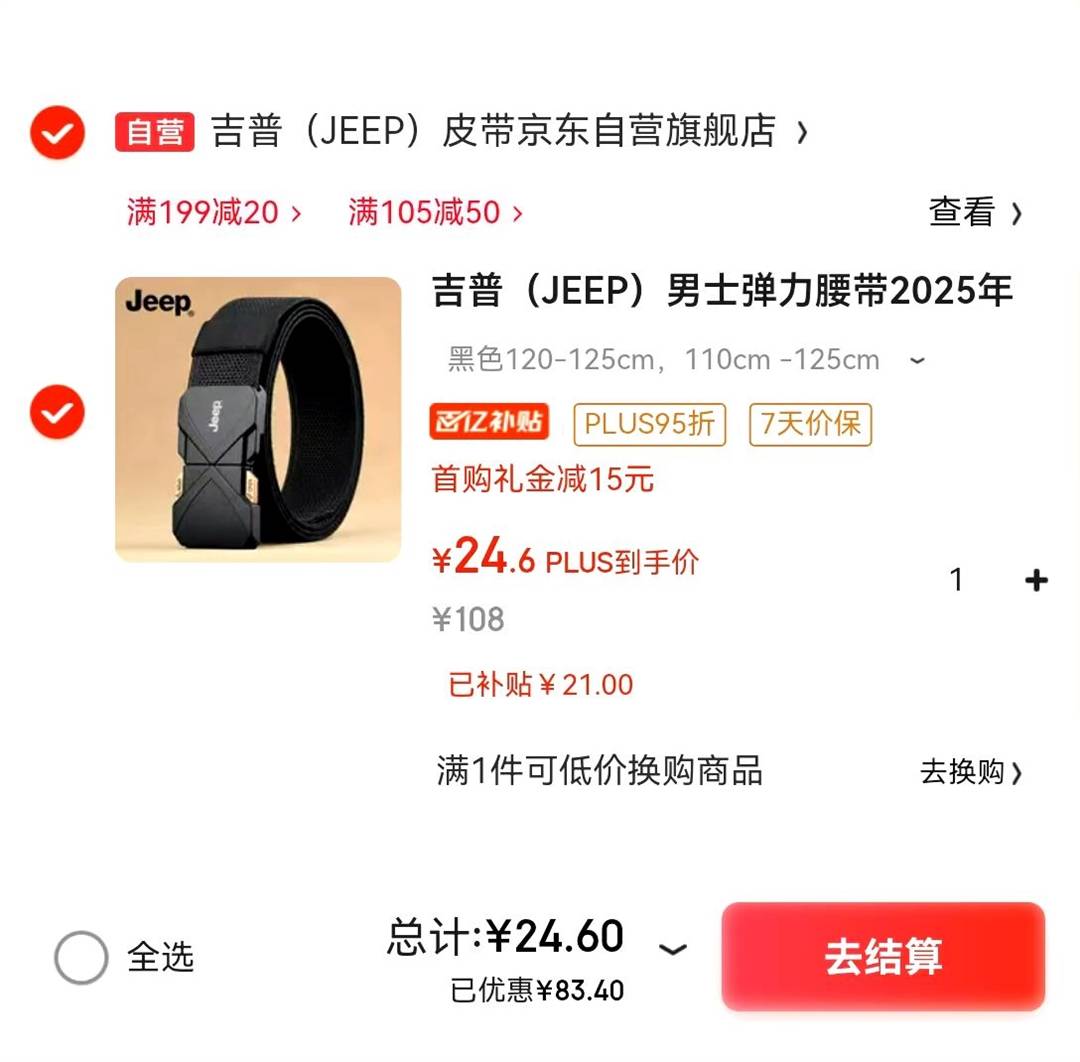Open the 吉普 (JEEP) 男士弹力腰带 product title
The width and height of the screenshot is (1080, 1062).
[722, 291]
